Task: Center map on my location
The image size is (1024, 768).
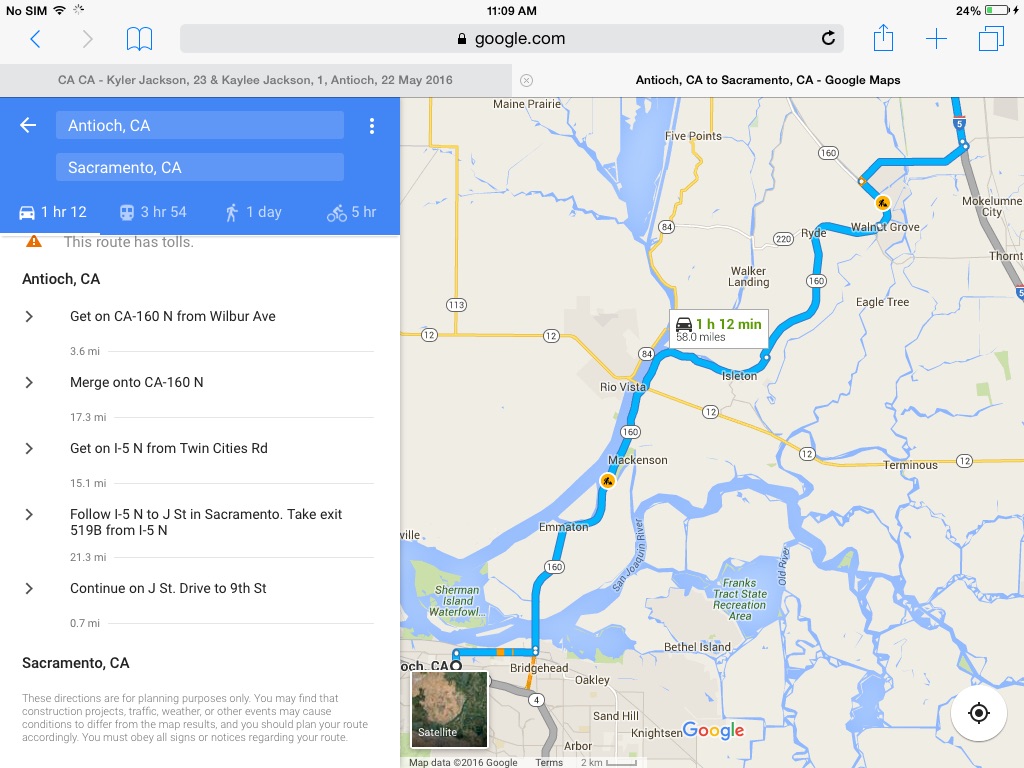Action: (979, 713)
